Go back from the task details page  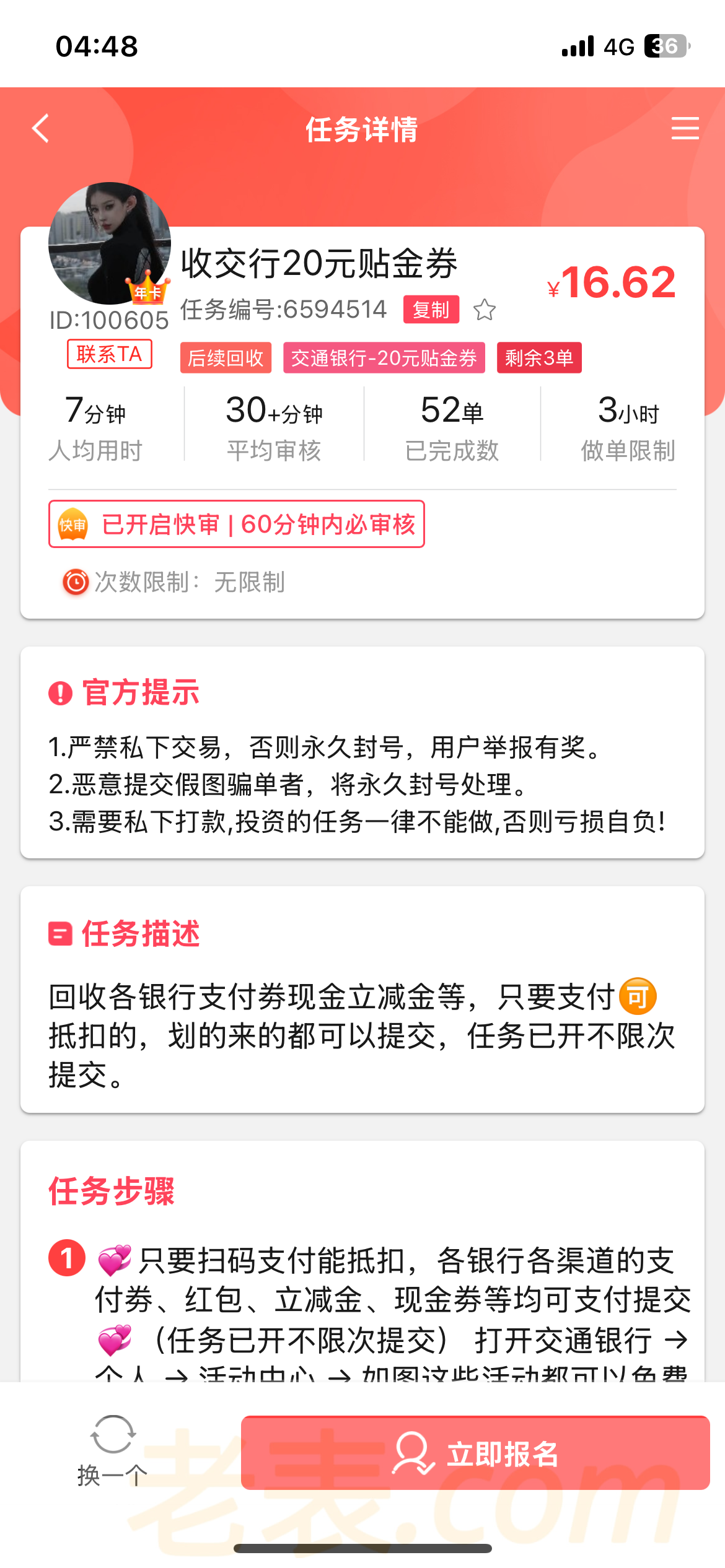[x=41, y=129]
